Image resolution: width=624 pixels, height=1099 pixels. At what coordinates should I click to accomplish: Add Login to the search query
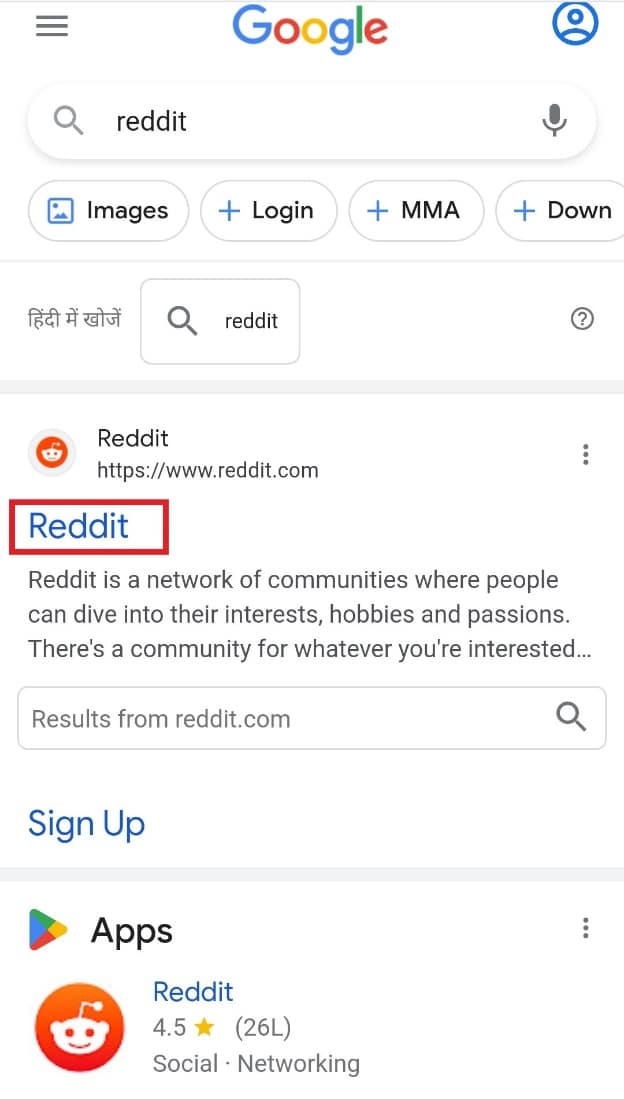(267, 211)
